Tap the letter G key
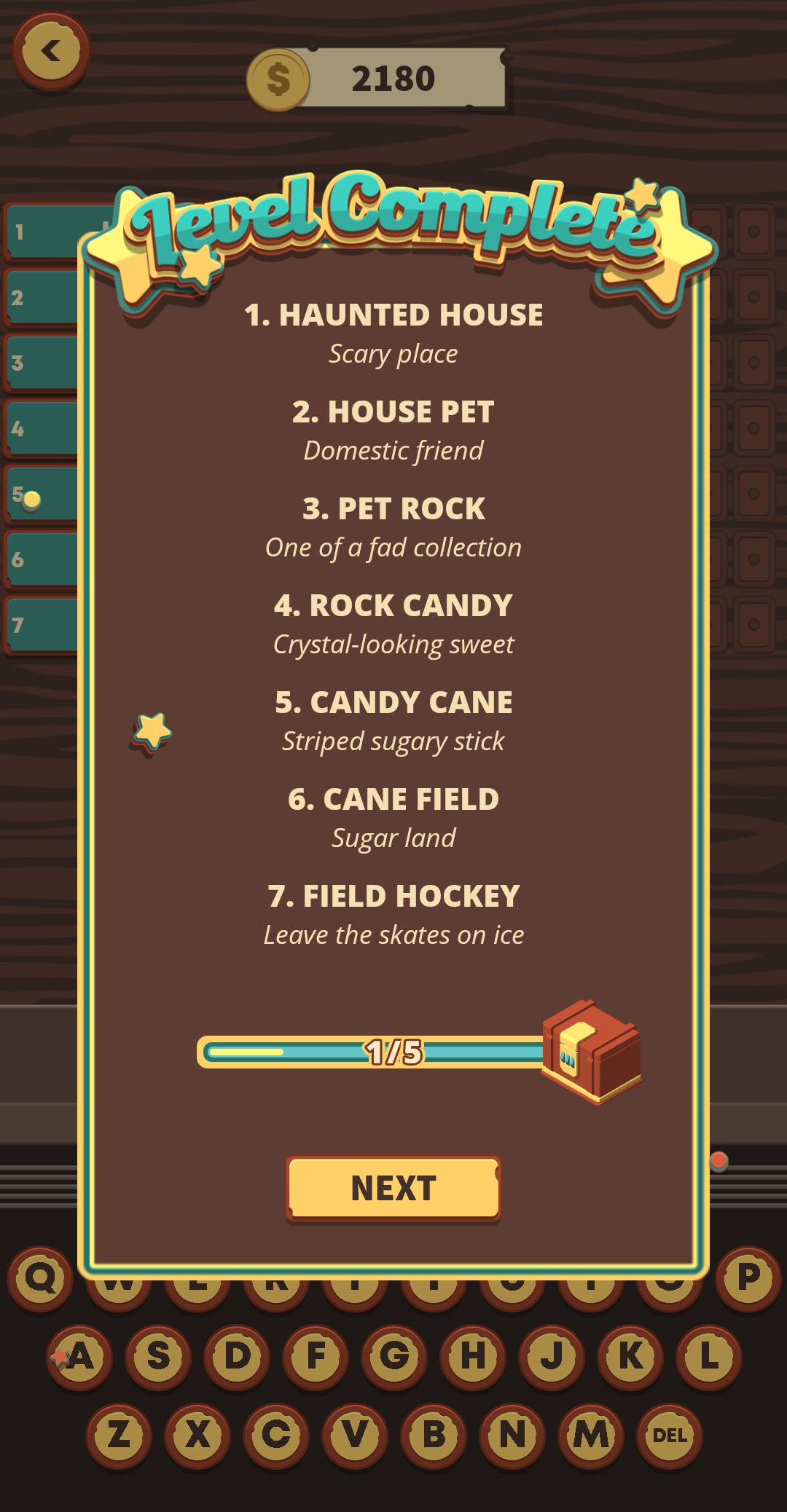The height and width of the screenshot is (1512, 787). pyautogui.click(x=394, y=1357)
